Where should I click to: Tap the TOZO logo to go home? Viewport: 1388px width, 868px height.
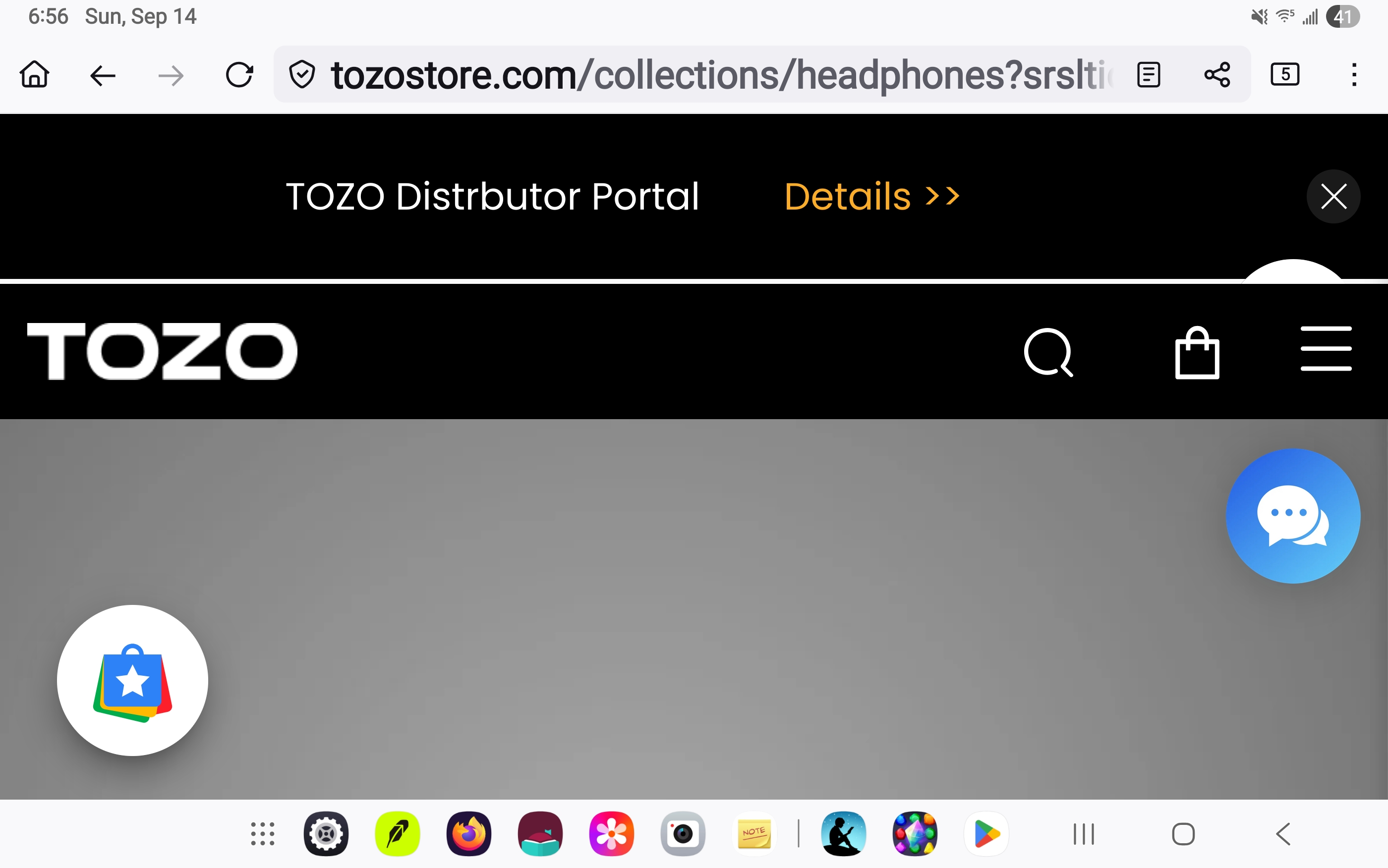[162, 351]
